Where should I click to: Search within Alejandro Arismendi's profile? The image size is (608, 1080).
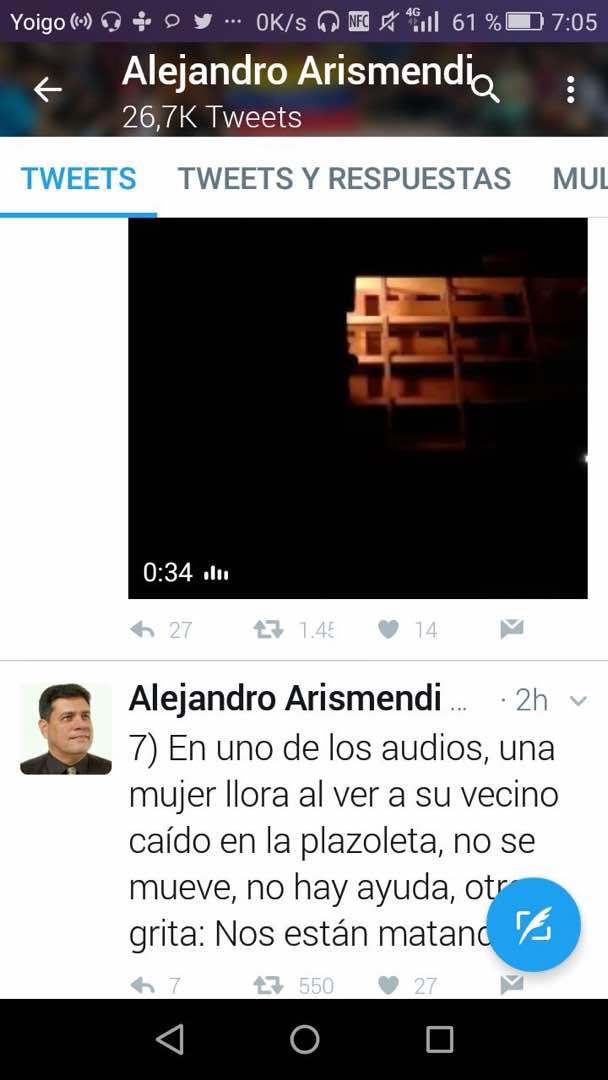485,89
